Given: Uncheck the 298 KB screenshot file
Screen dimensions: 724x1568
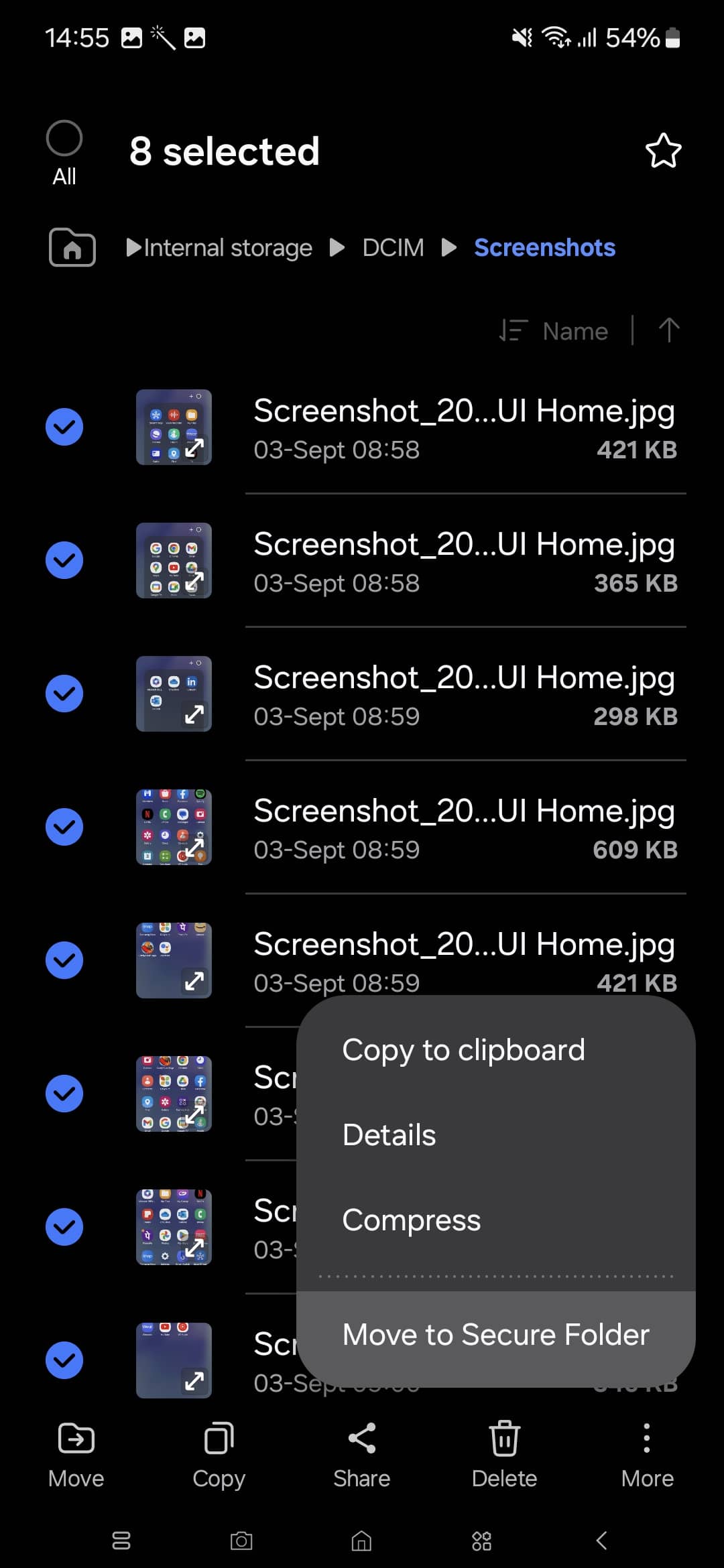Looking at the screenshot, I should (x=64, y=694).
